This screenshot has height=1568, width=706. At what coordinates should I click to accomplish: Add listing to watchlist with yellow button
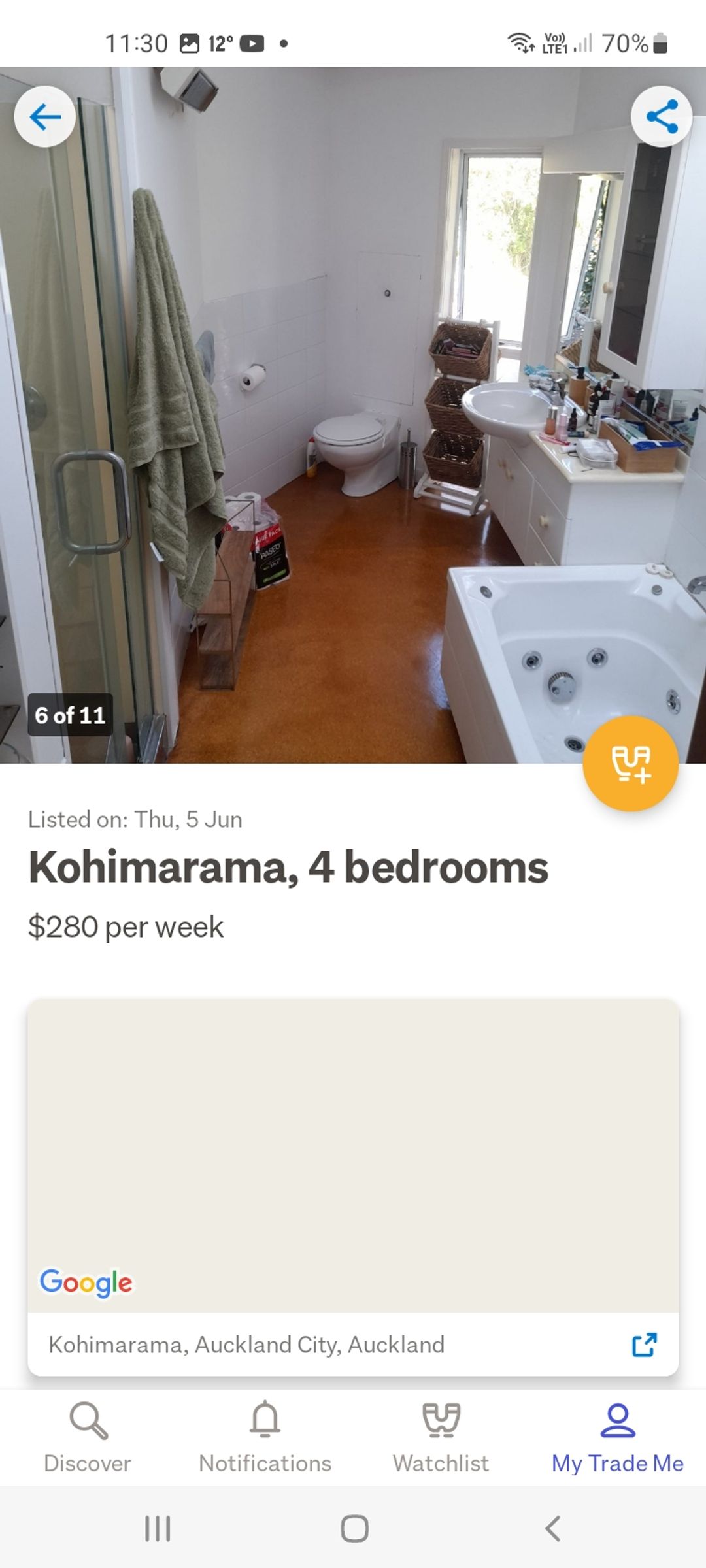pos(630,764)
